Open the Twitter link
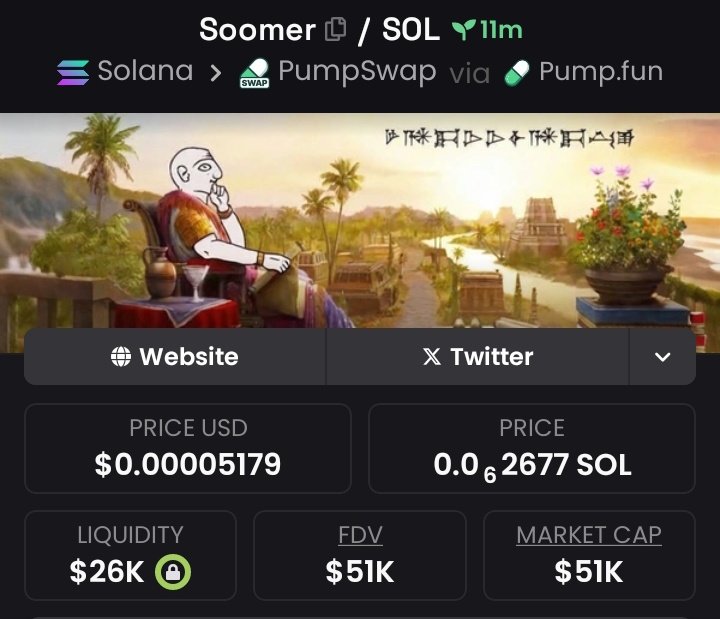 pyautogui.click(x=478, y=357)
